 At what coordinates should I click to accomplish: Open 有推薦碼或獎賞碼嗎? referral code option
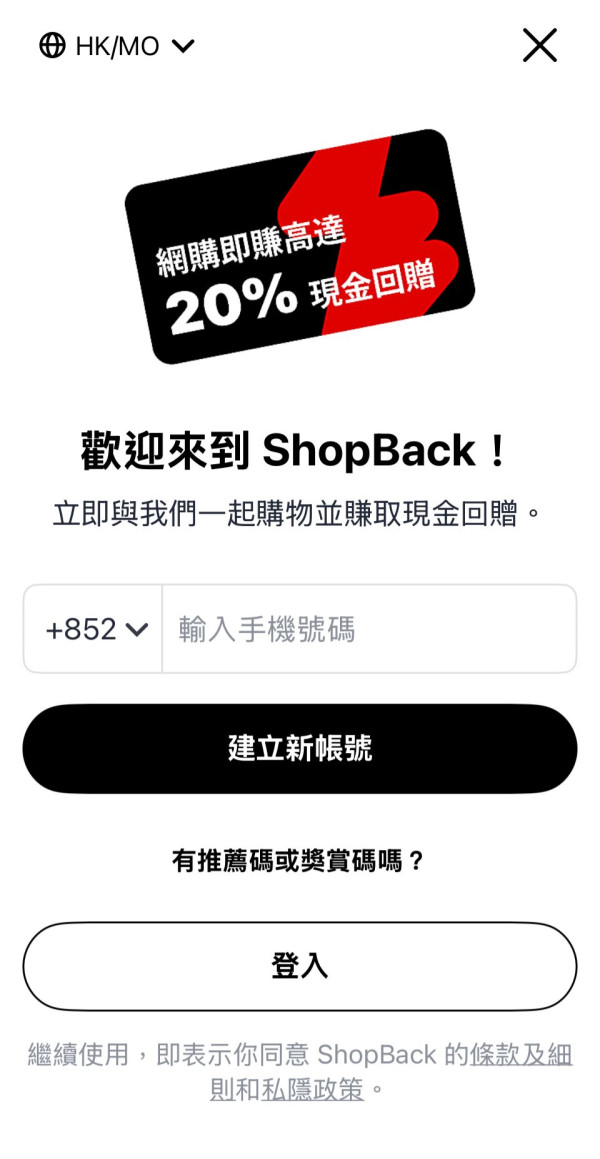[x=299, y=860]
